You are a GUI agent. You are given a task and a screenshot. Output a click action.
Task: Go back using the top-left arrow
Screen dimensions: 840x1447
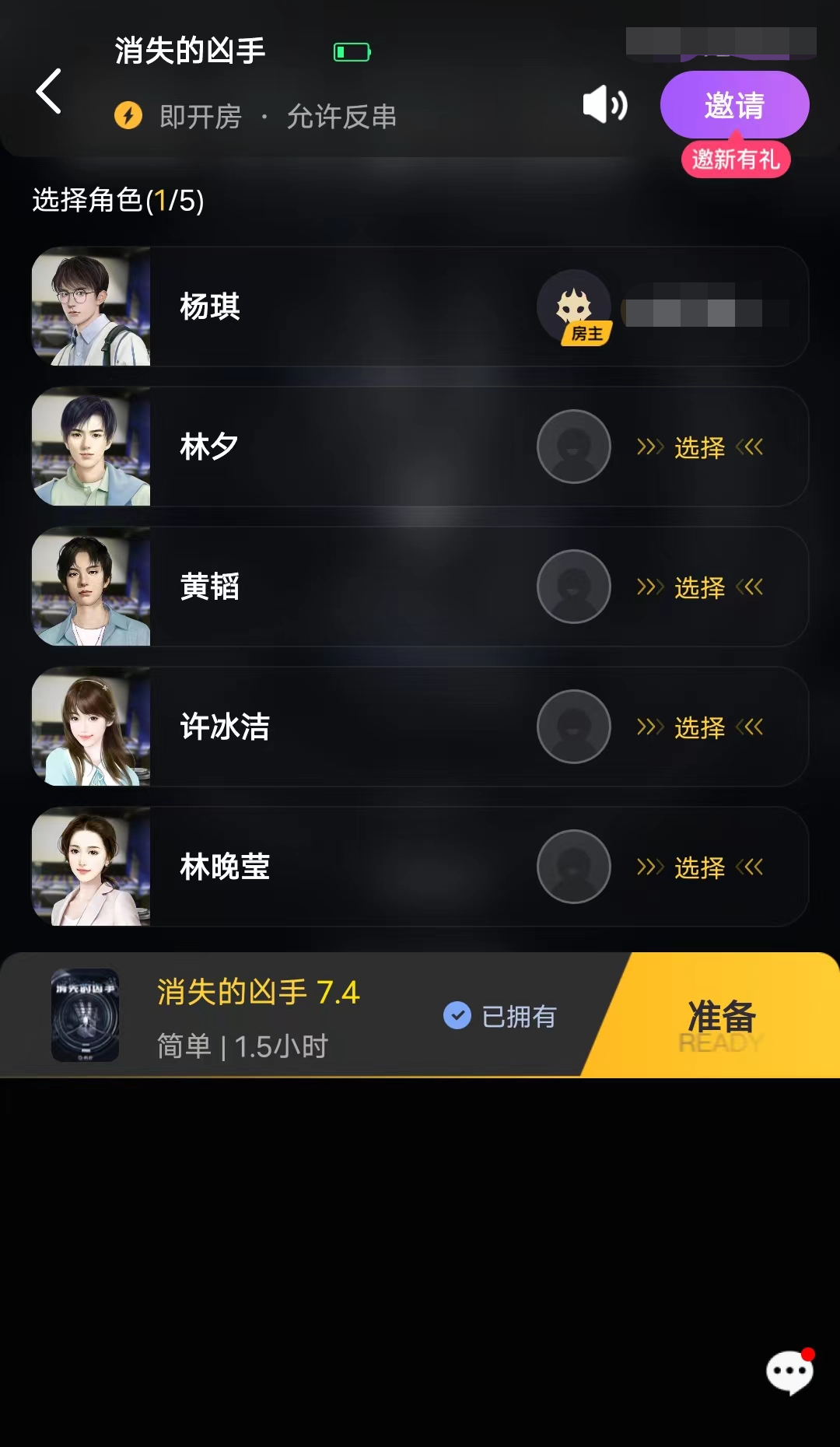48,91
